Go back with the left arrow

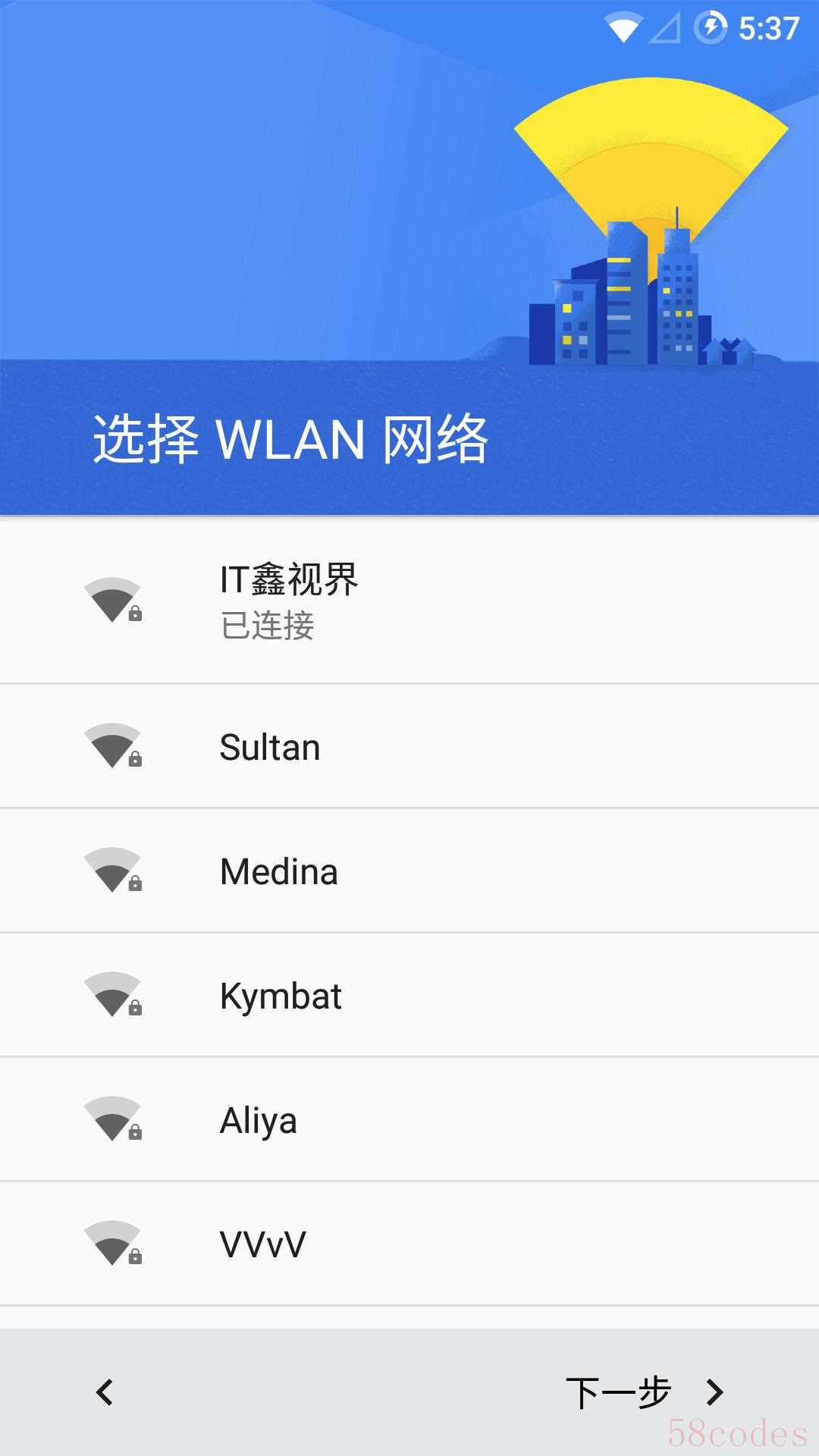click(x=105, y=1392)
